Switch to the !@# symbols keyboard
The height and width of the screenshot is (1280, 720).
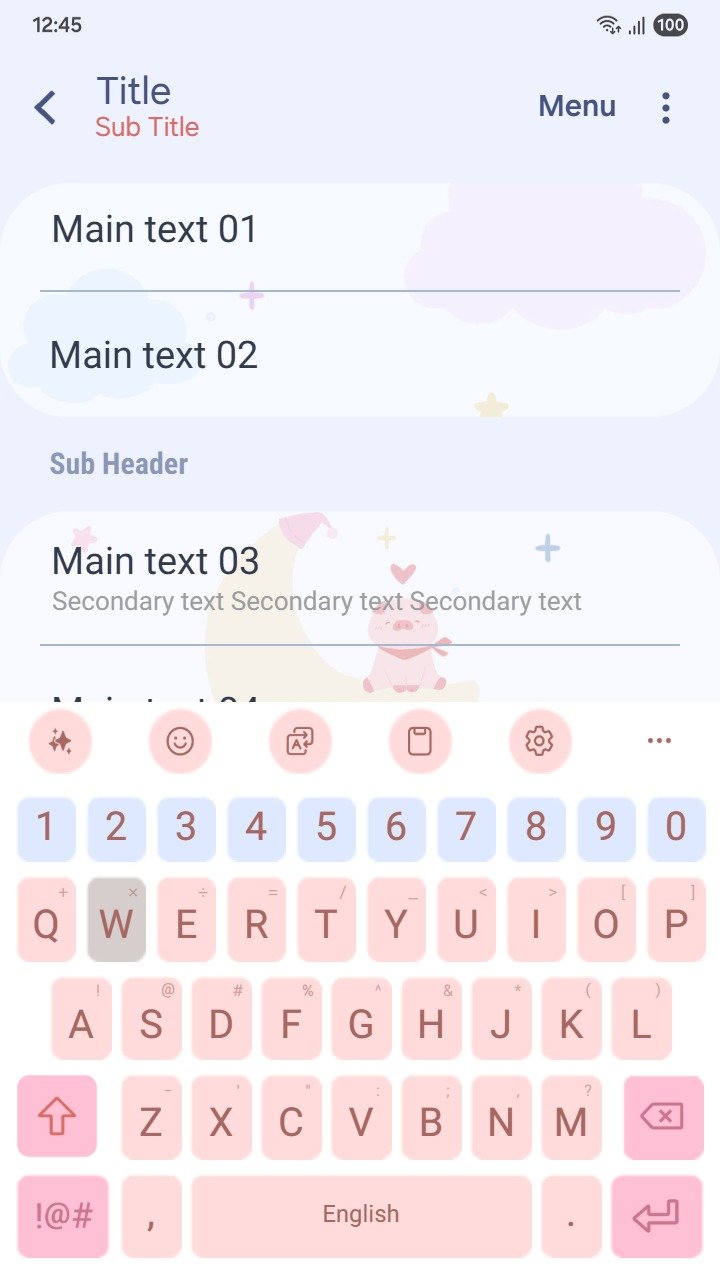63,1216
